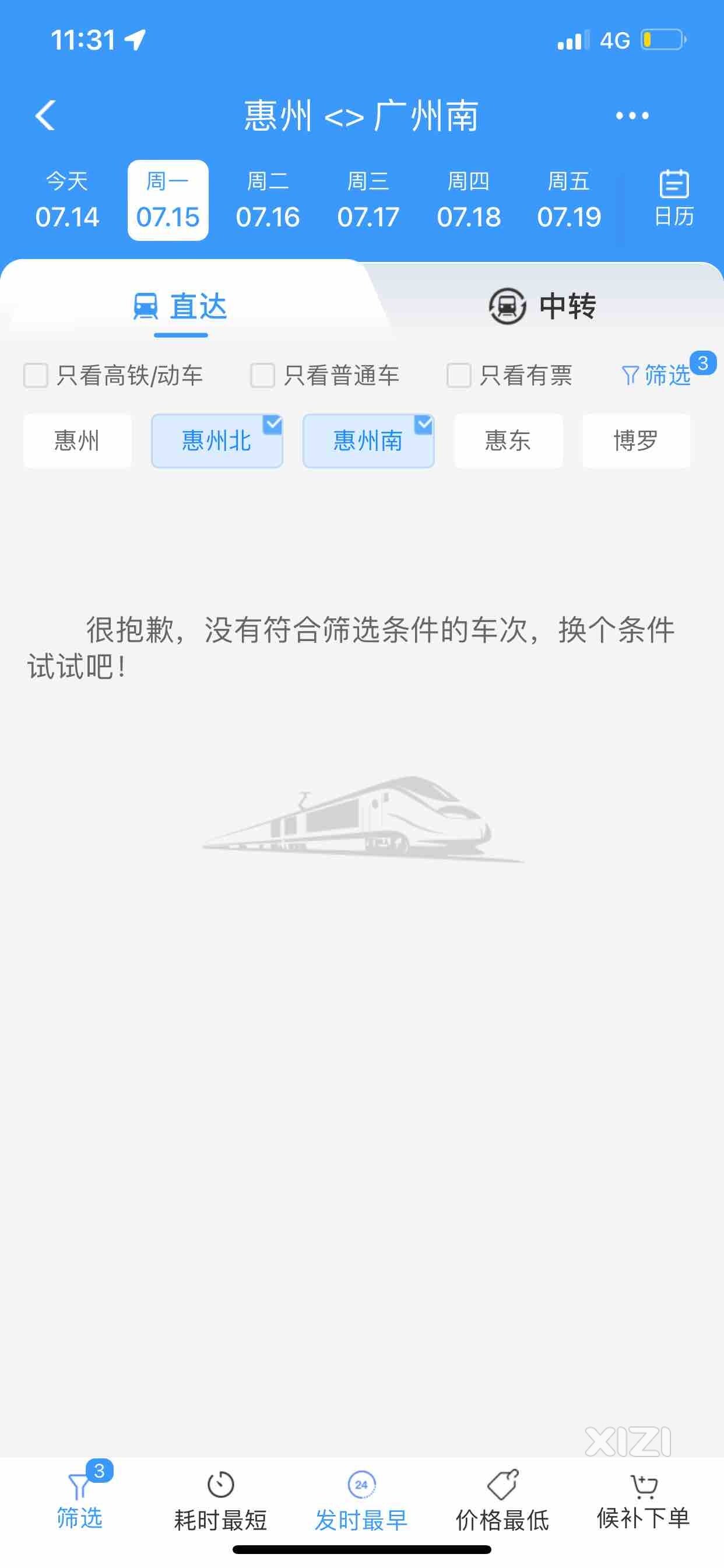724x1568 pixels.
Task: Open the three-dot overflow menu
Action: coord(631,115)
